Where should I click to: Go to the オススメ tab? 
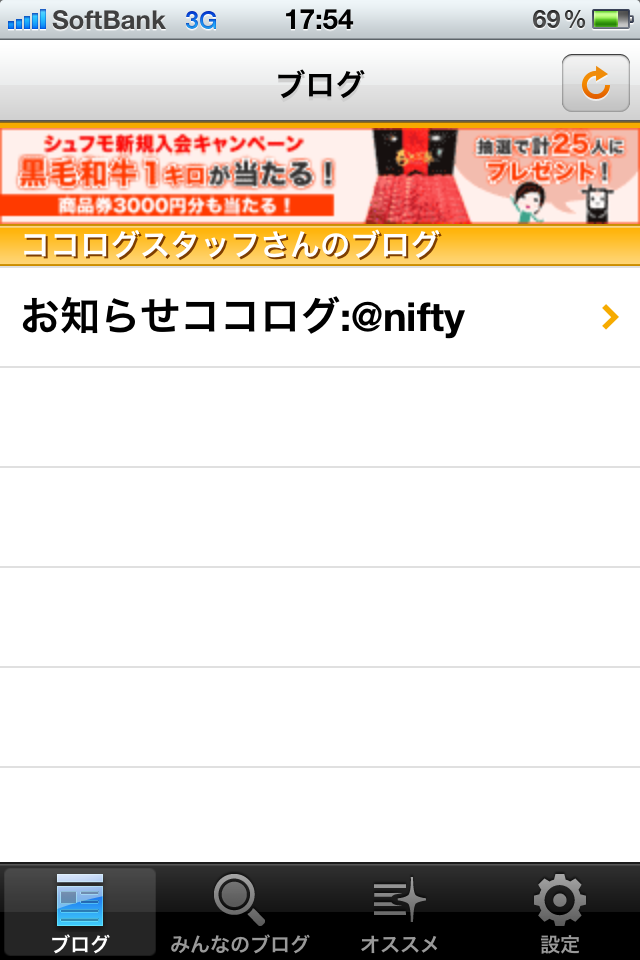click(x=399, y=912)
